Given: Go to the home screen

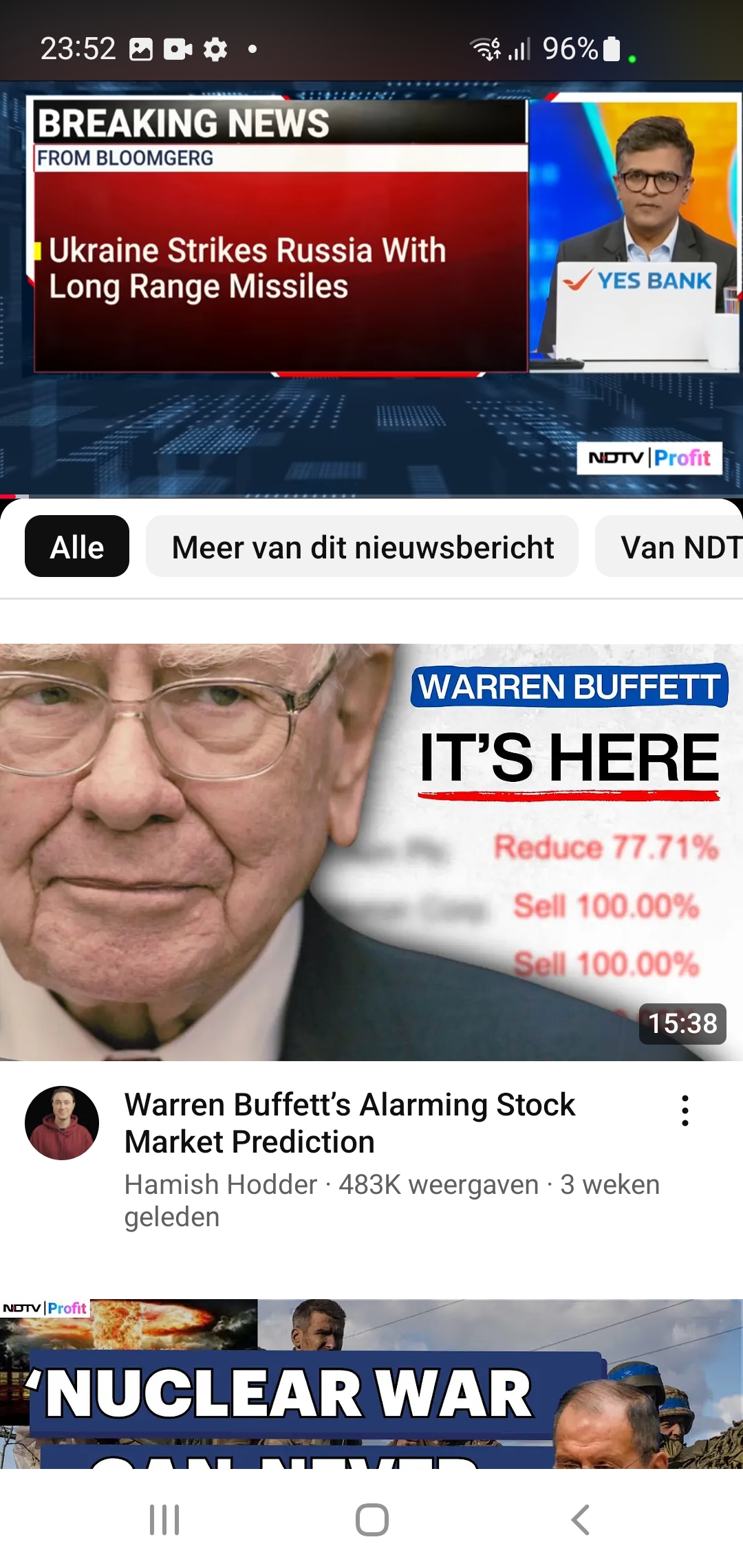Looking at the screenshot, I should point(371,1520).
